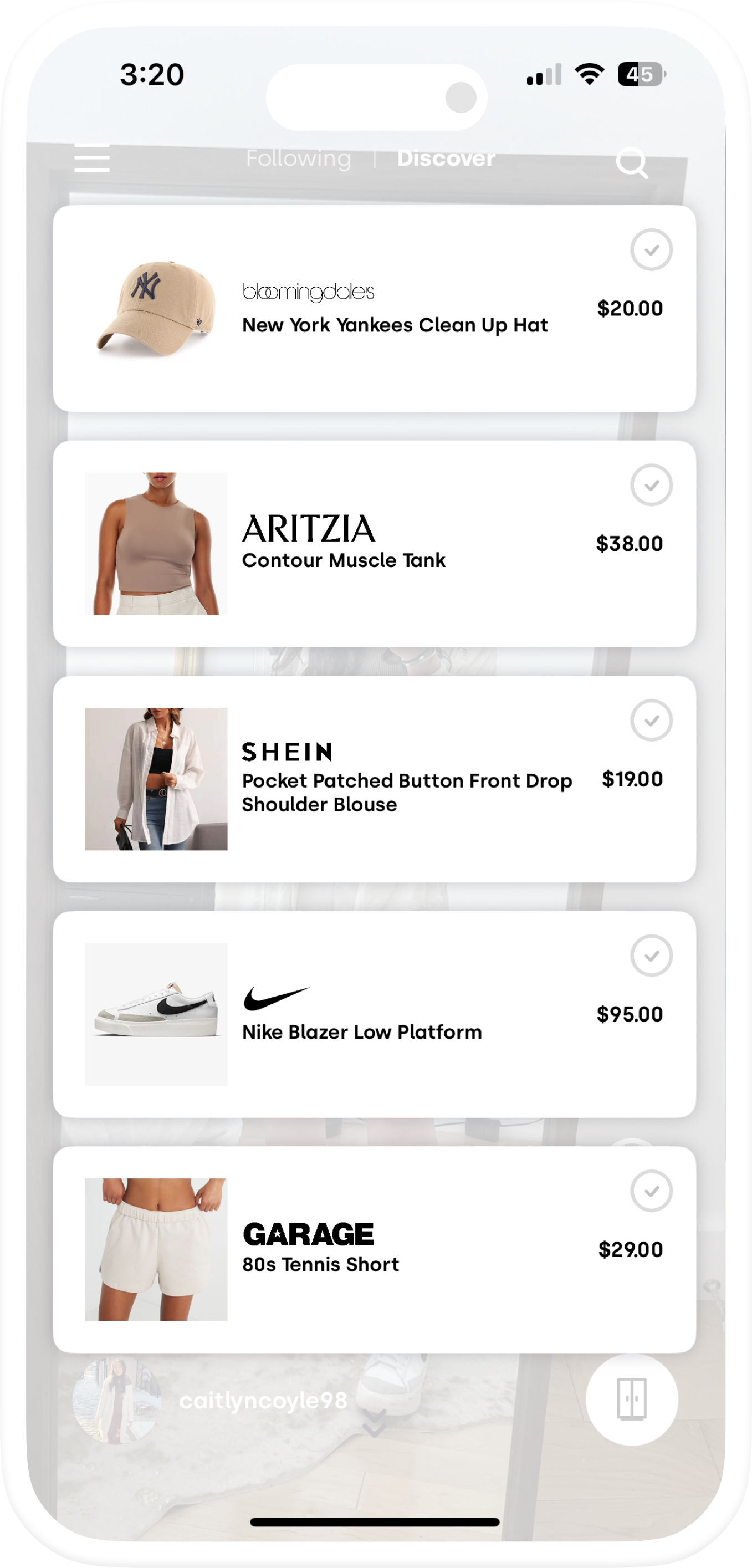Screen dimensions: 752x1568
Task: Open the Aritzia Contour Muscle Tank card
Action: click(374, 544)
